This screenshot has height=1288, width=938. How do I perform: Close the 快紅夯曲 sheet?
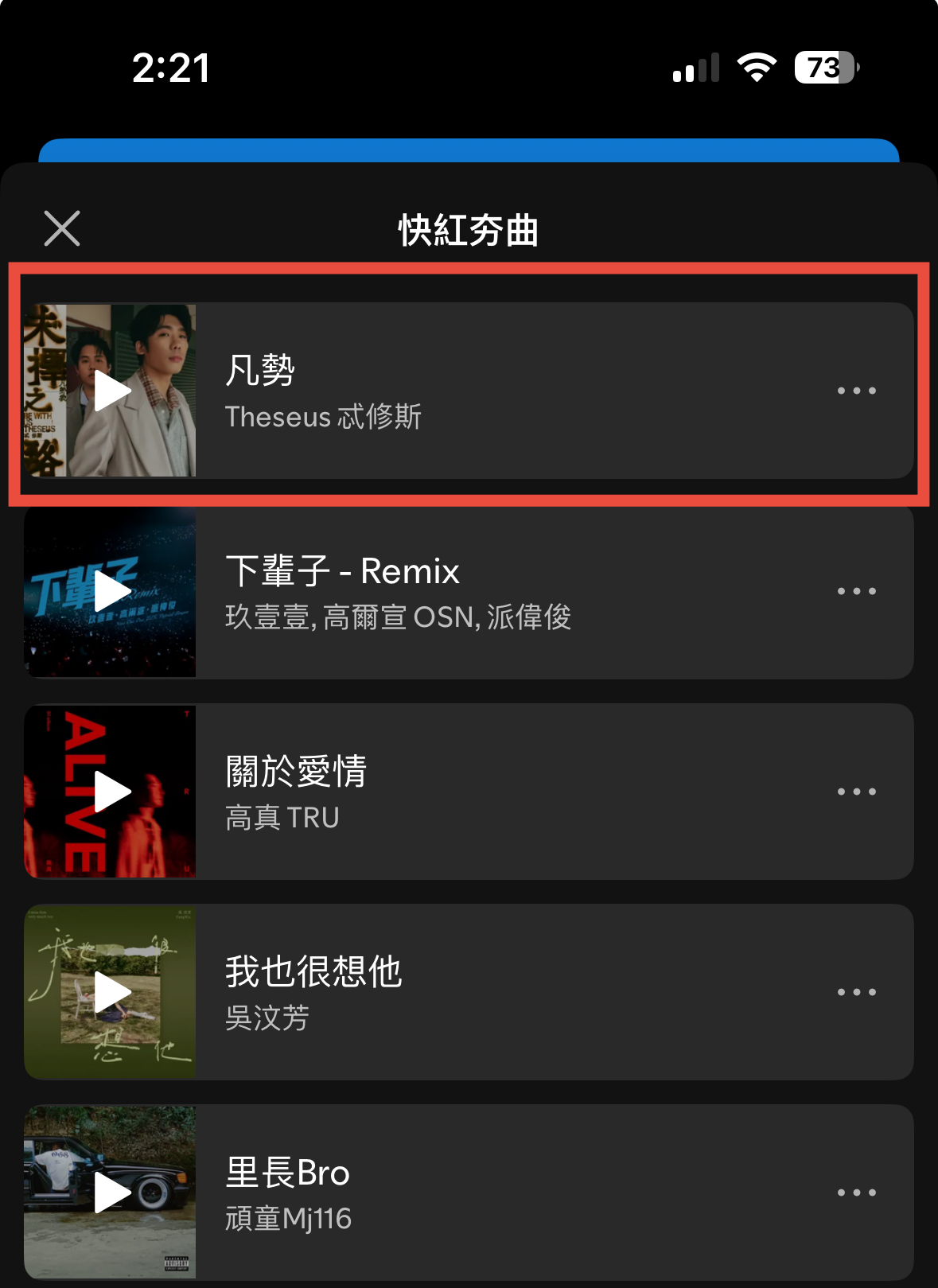click(62, 229)
